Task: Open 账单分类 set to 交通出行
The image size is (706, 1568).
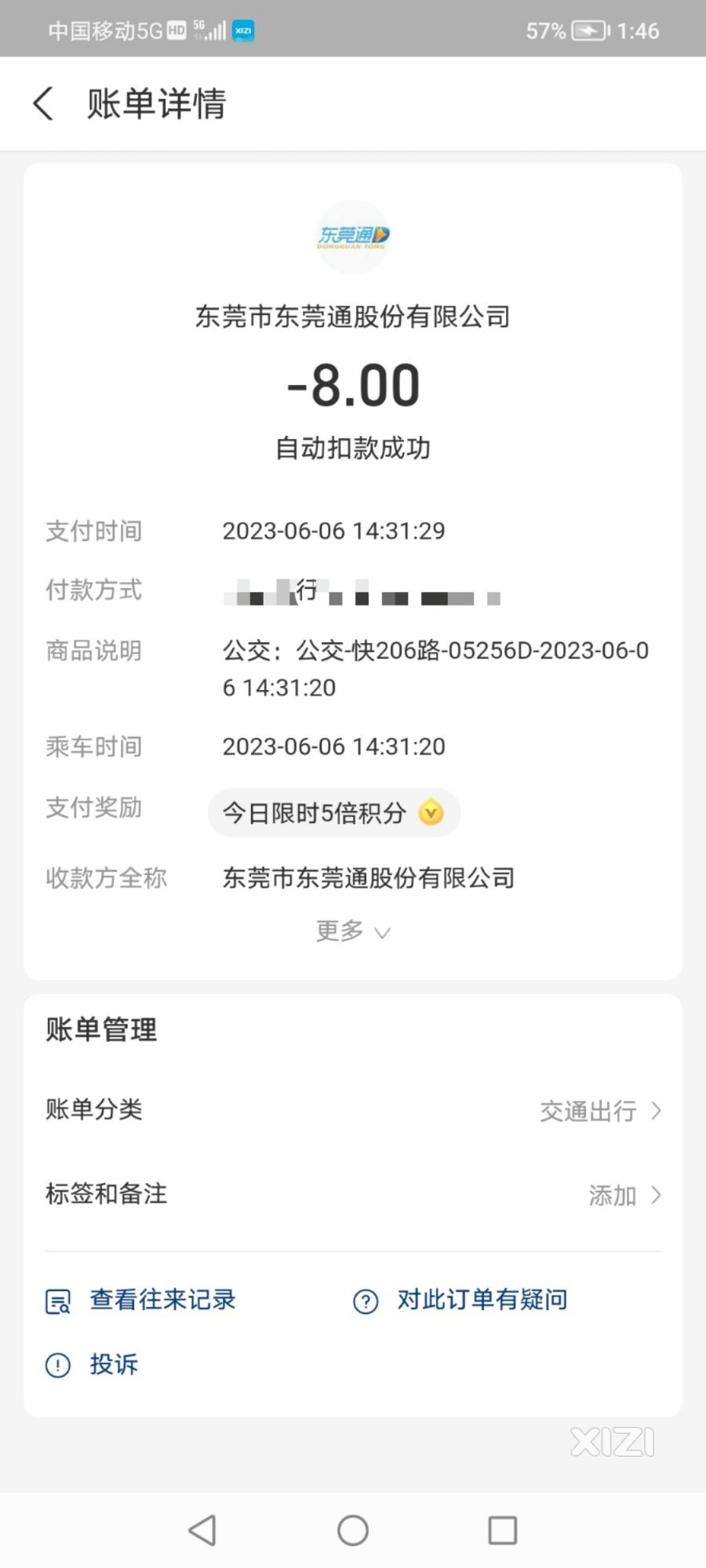Action: (353, 1110)
